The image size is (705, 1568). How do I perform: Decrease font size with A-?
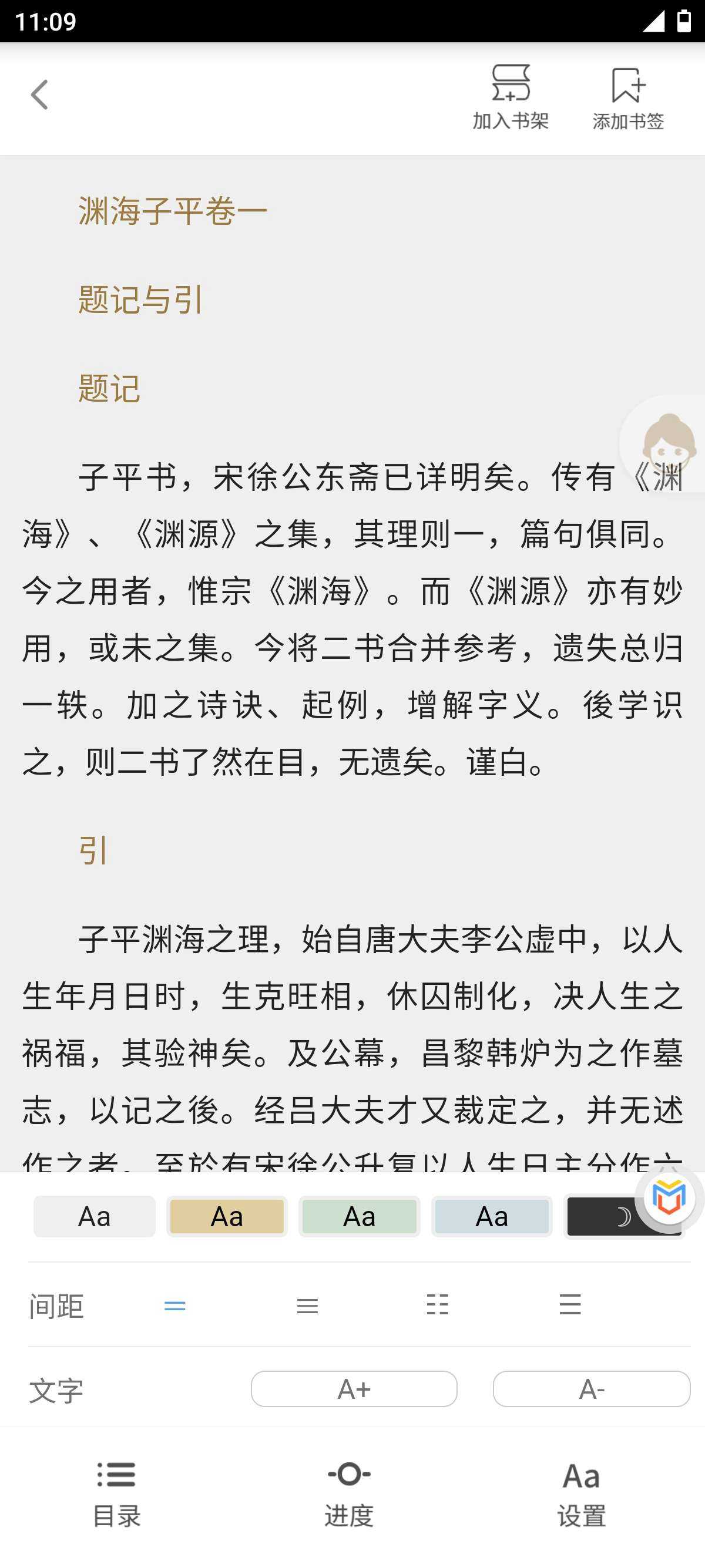click(x=591, y=1388)
